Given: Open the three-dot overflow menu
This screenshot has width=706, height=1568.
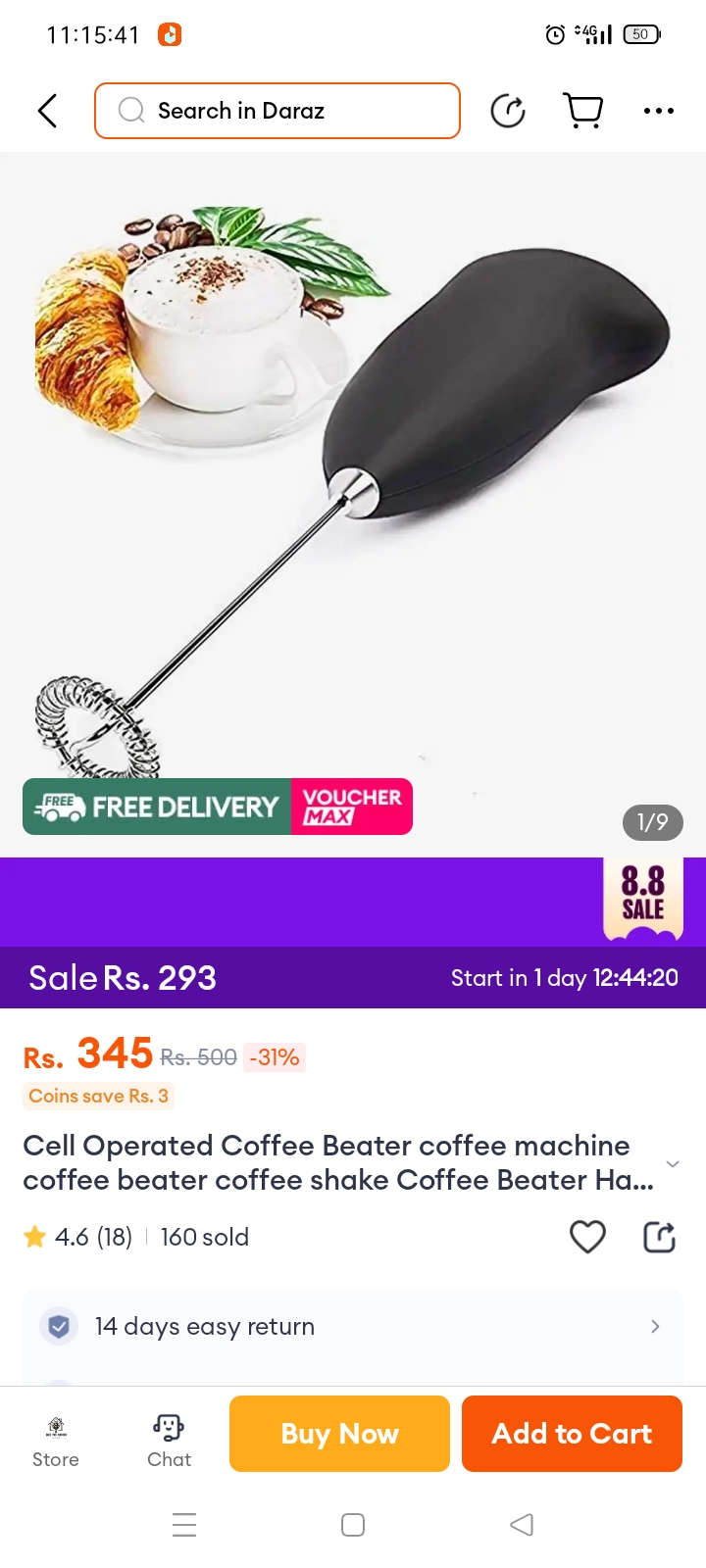Looking at the screenshot, I should tap(658, 111).
